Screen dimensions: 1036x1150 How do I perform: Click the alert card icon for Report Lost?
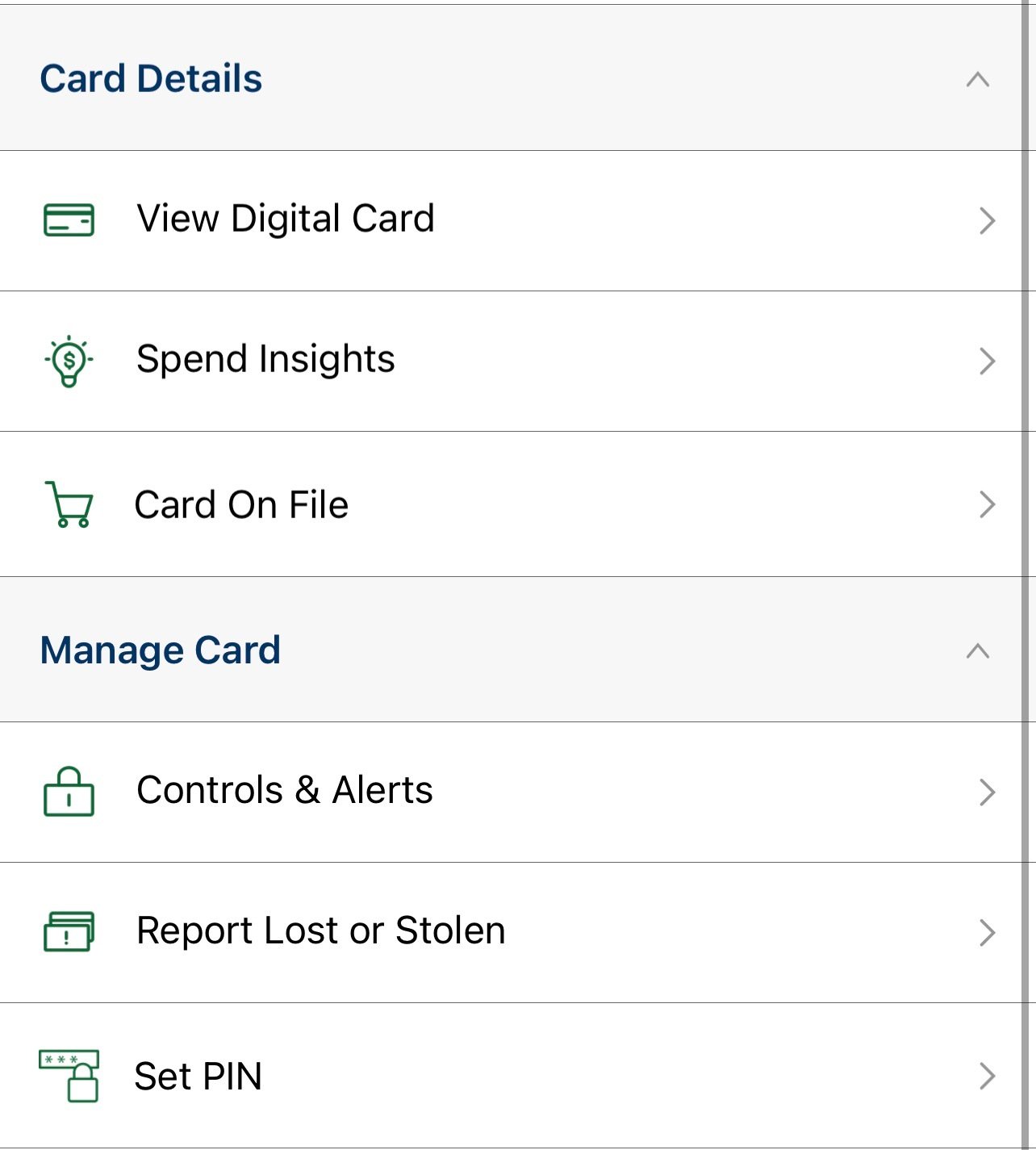pos(69,932)
